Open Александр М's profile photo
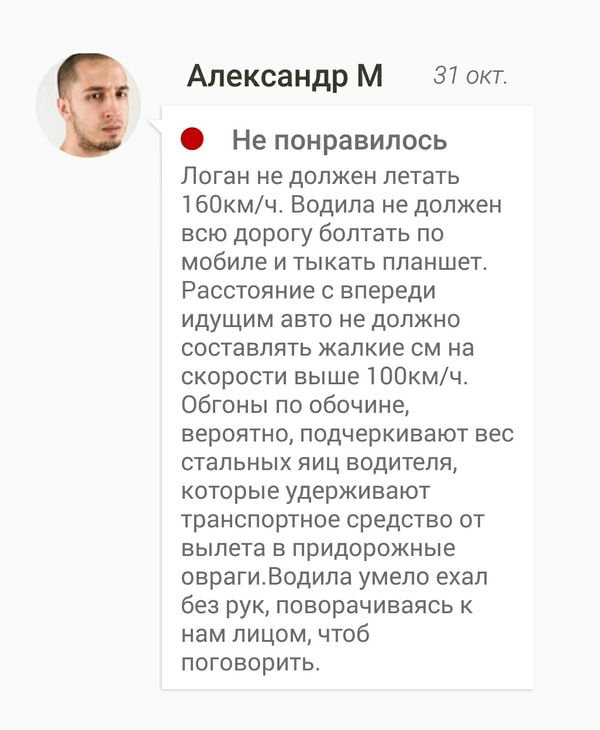This screenshot has width=600, height=730. [88, 105]
